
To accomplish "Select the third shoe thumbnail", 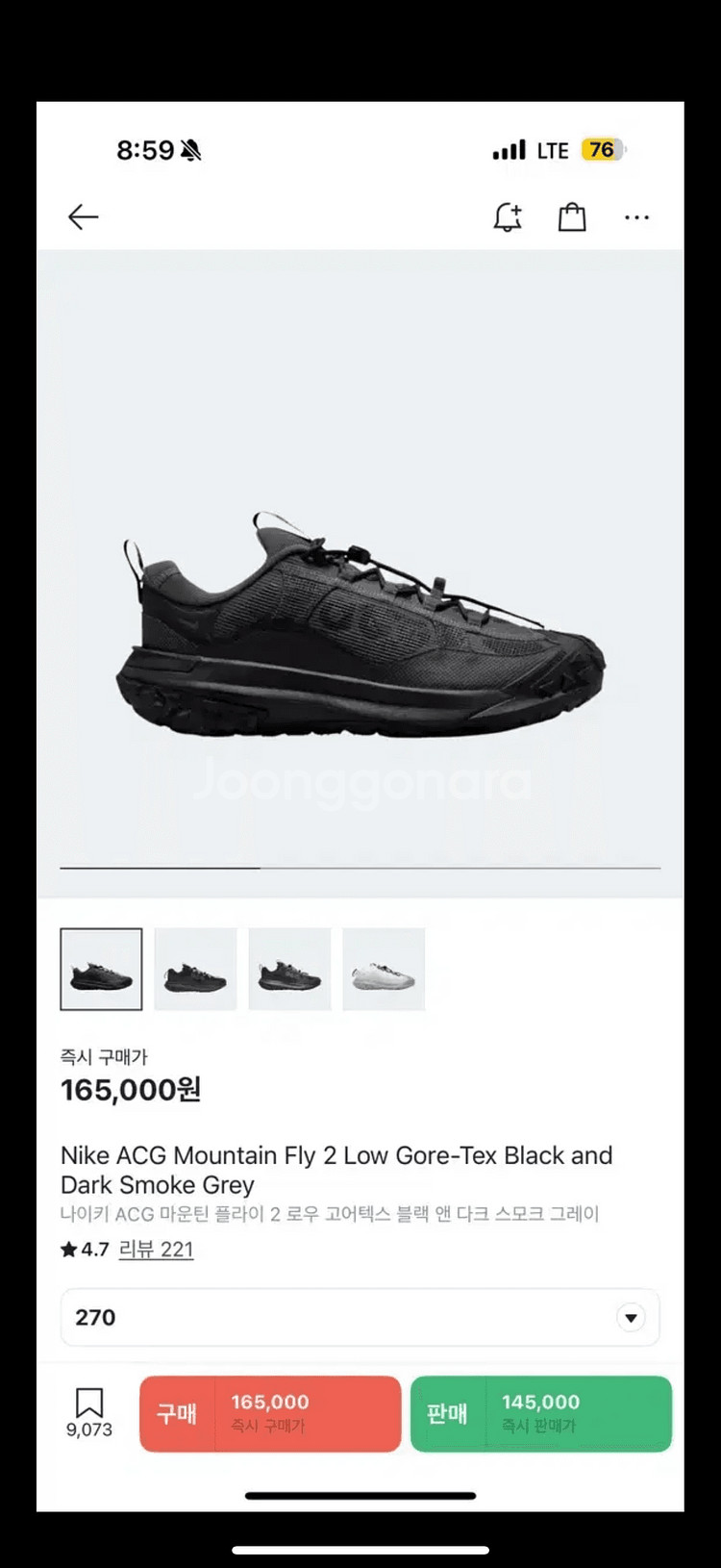I will click(289, 970).
